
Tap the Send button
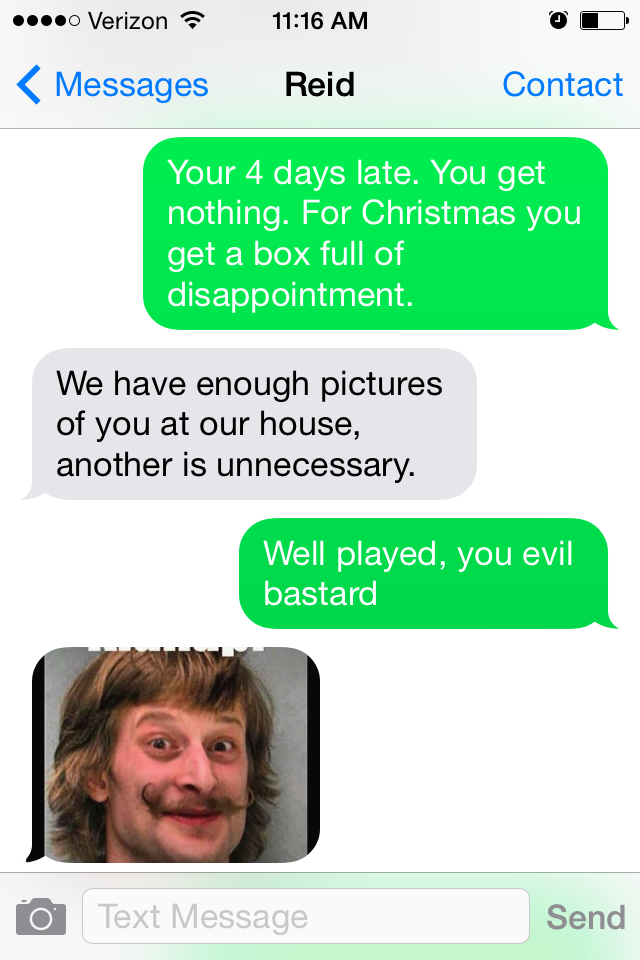tap(585, 917)
